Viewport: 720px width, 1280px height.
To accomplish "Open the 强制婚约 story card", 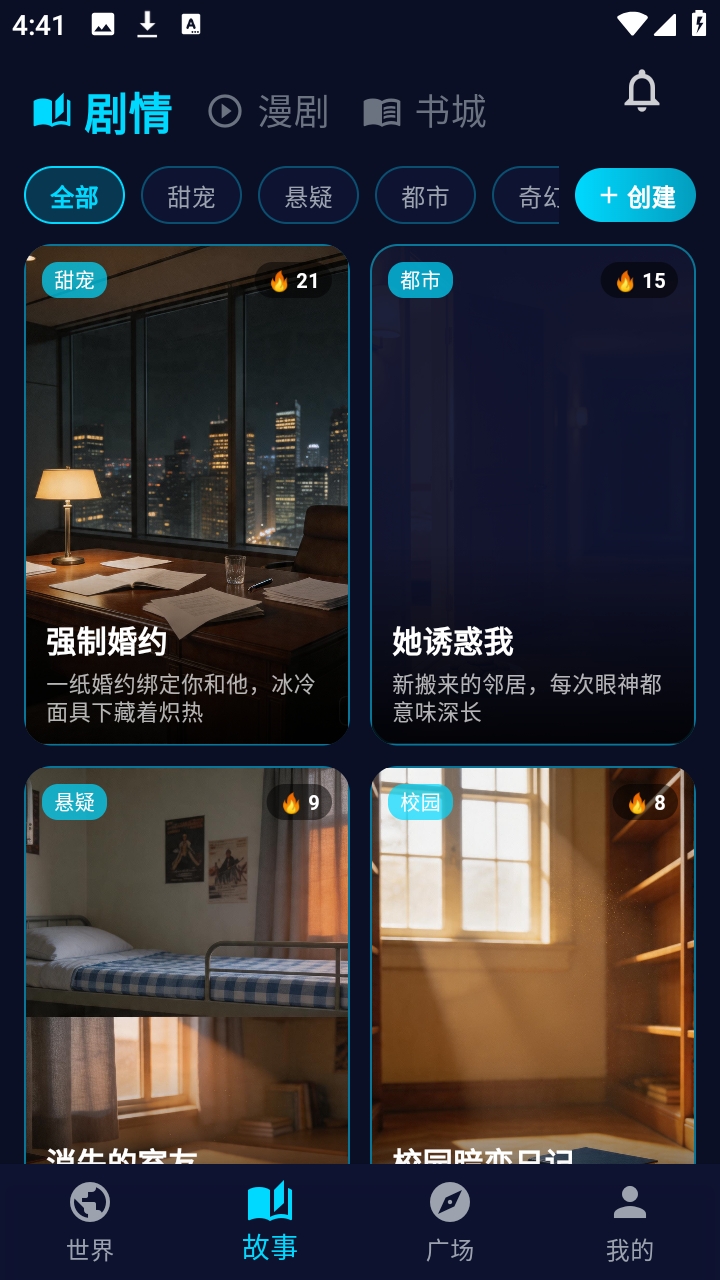I will pos(187,495).
